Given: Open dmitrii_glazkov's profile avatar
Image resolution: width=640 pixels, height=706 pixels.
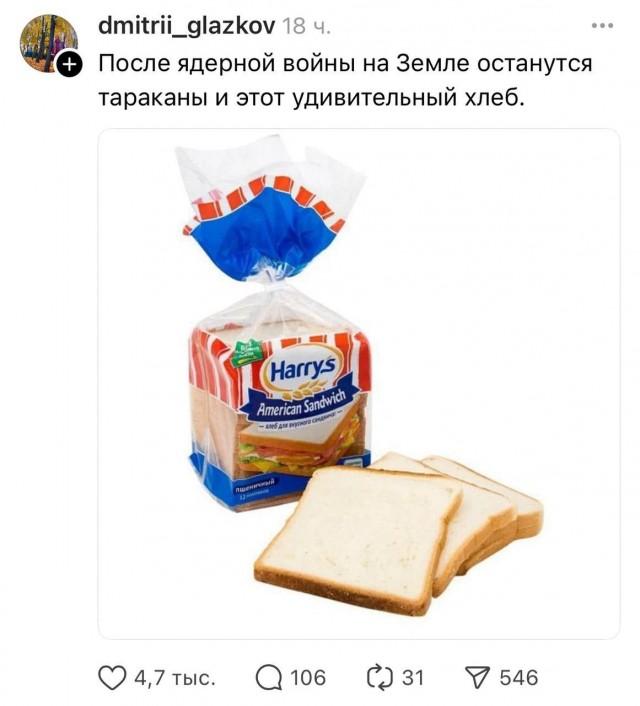Looking at the screenshot, I should click(x=48, y=43).
